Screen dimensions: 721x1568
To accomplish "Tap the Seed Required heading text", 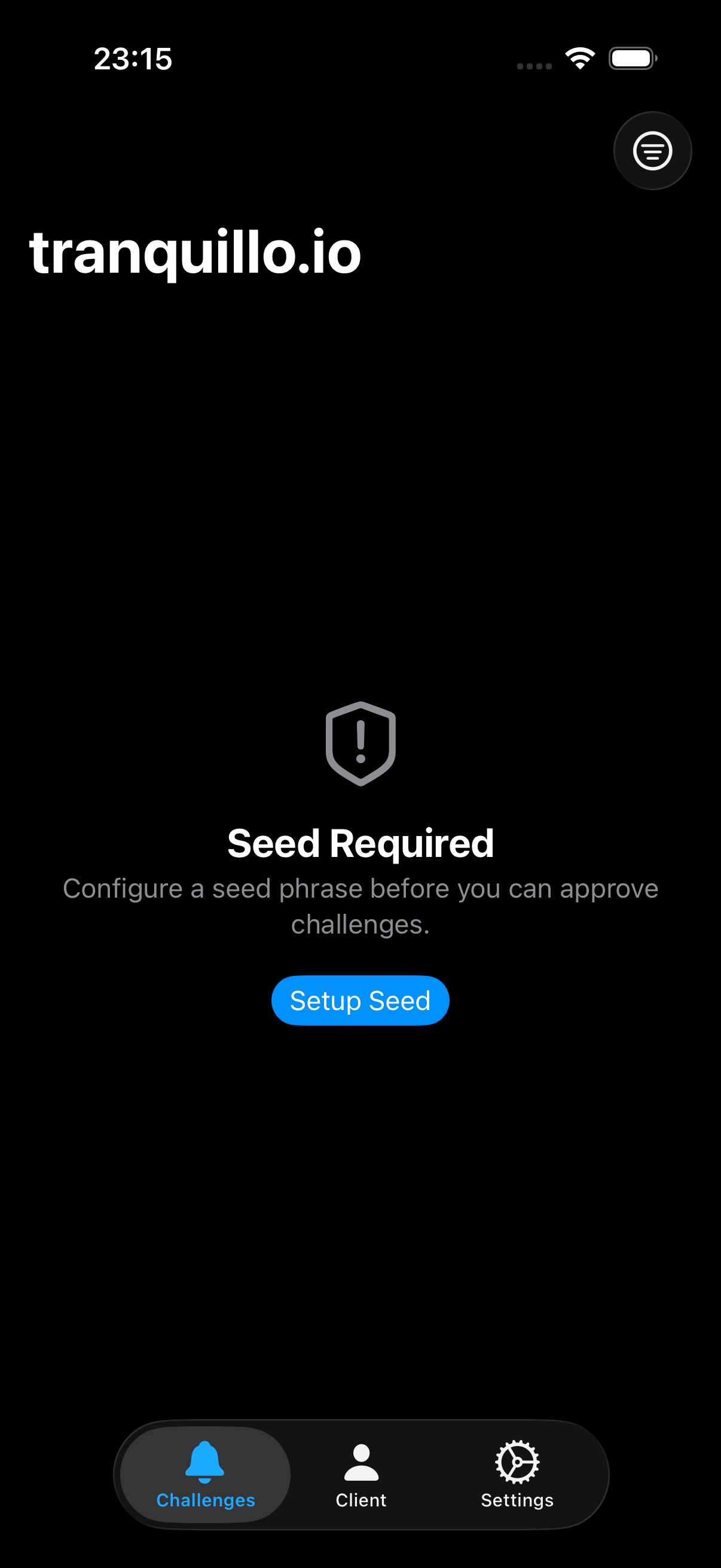I will pos(360,843).
